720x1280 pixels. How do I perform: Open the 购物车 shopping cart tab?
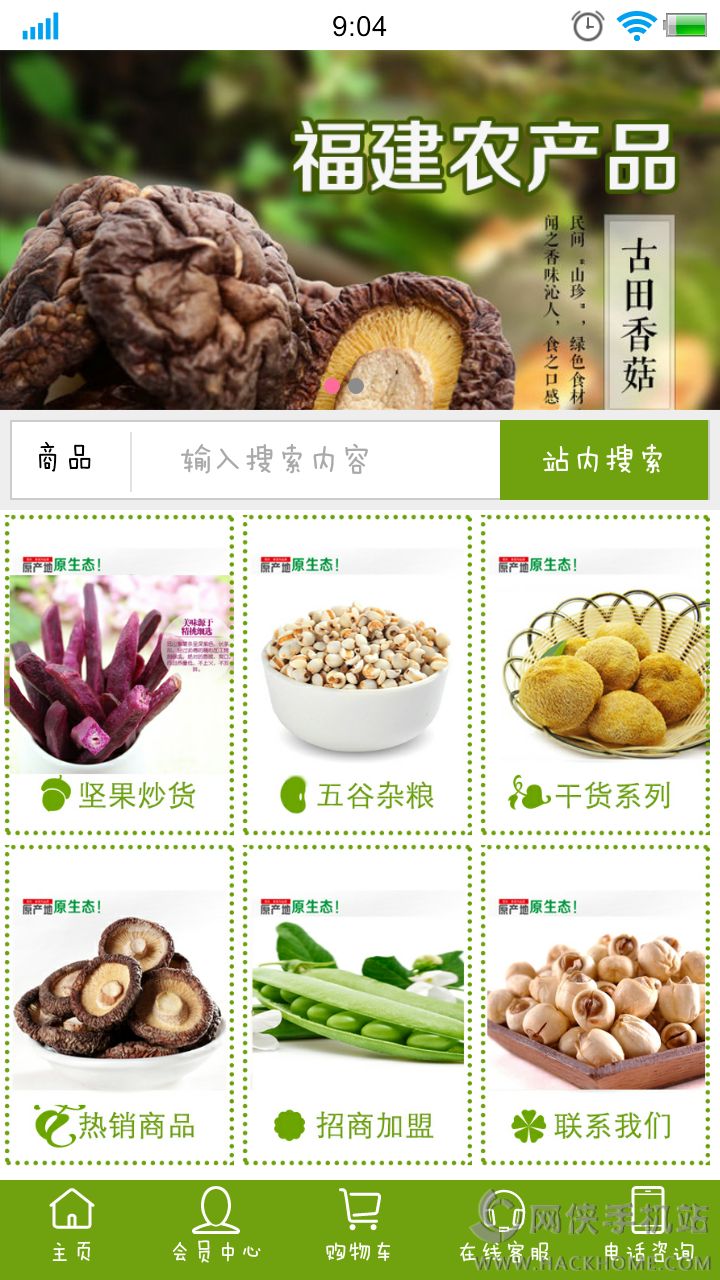[359, 1225]
